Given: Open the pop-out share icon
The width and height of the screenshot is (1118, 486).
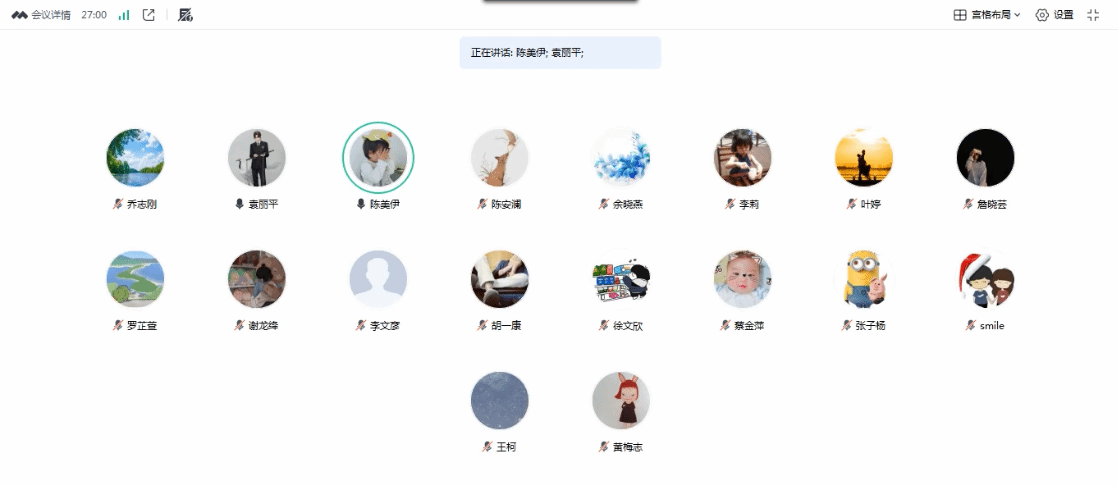Looking at the screenshot, I should click(149, 15).
